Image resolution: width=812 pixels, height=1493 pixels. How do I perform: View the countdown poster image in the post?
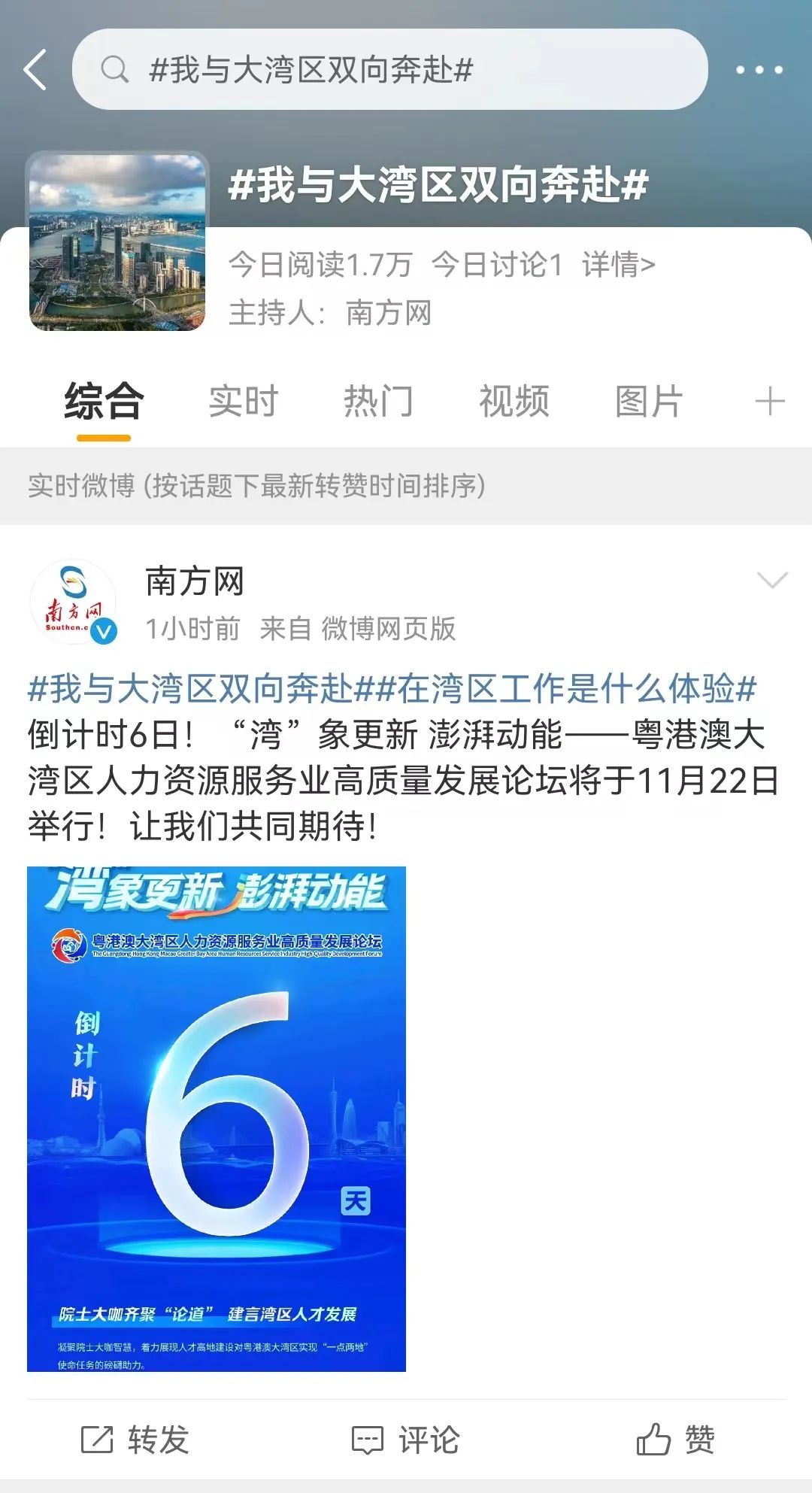[x=217, y=1118]
